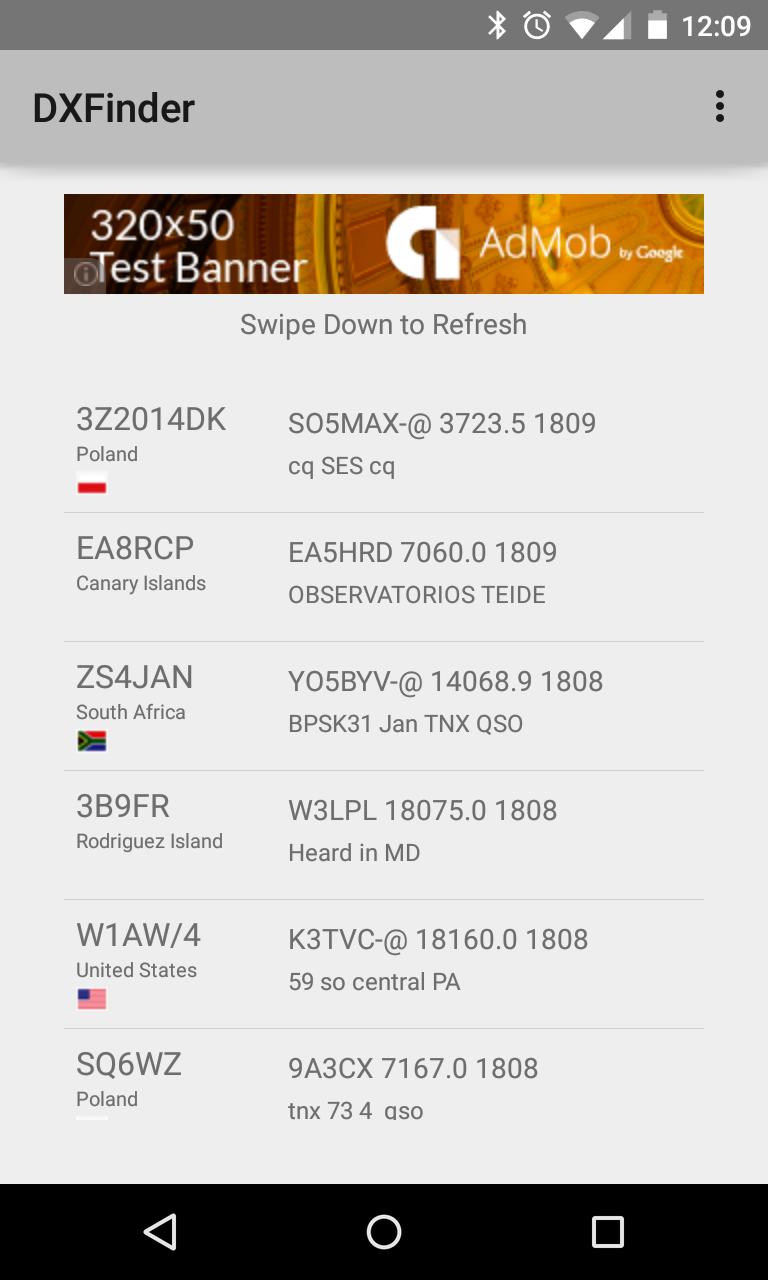The height and width of the screenshot is (1280, 768).
Task: Open the SQ6WZ Poland entry
Action: pos(383,1085)
